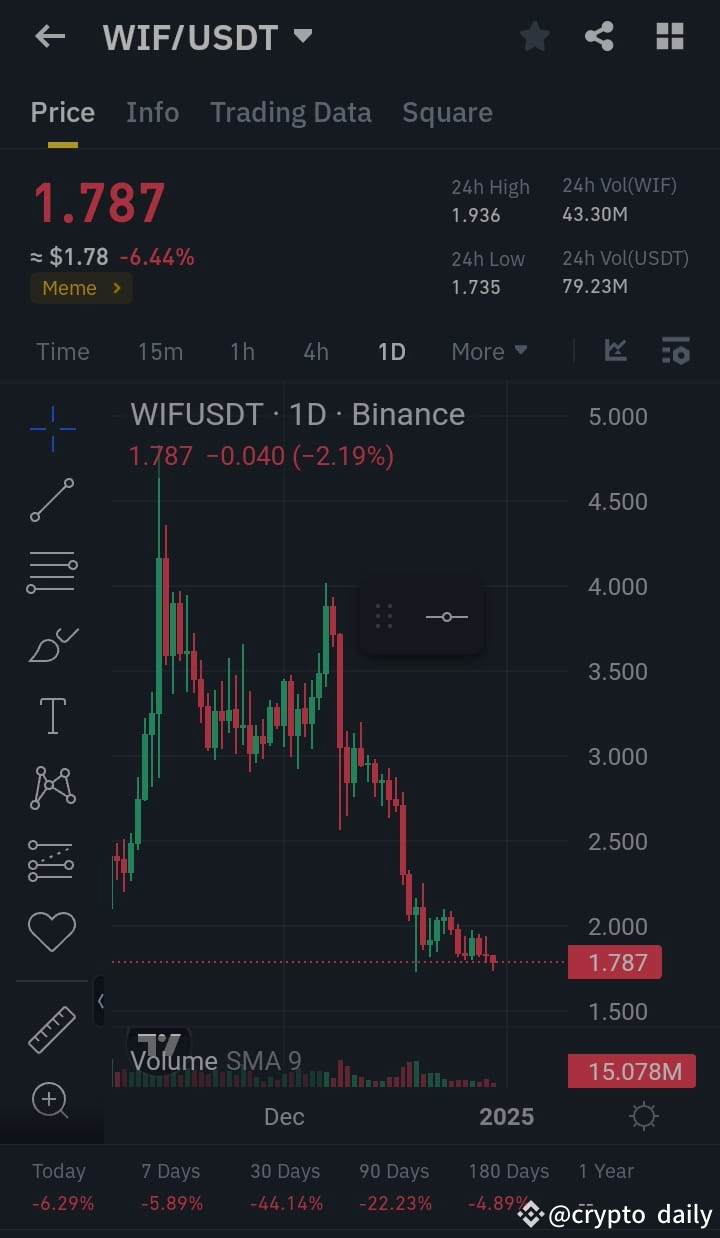
Task: Tap the share icon in the header
Action: pyautogui.click(x=599, y=36)
